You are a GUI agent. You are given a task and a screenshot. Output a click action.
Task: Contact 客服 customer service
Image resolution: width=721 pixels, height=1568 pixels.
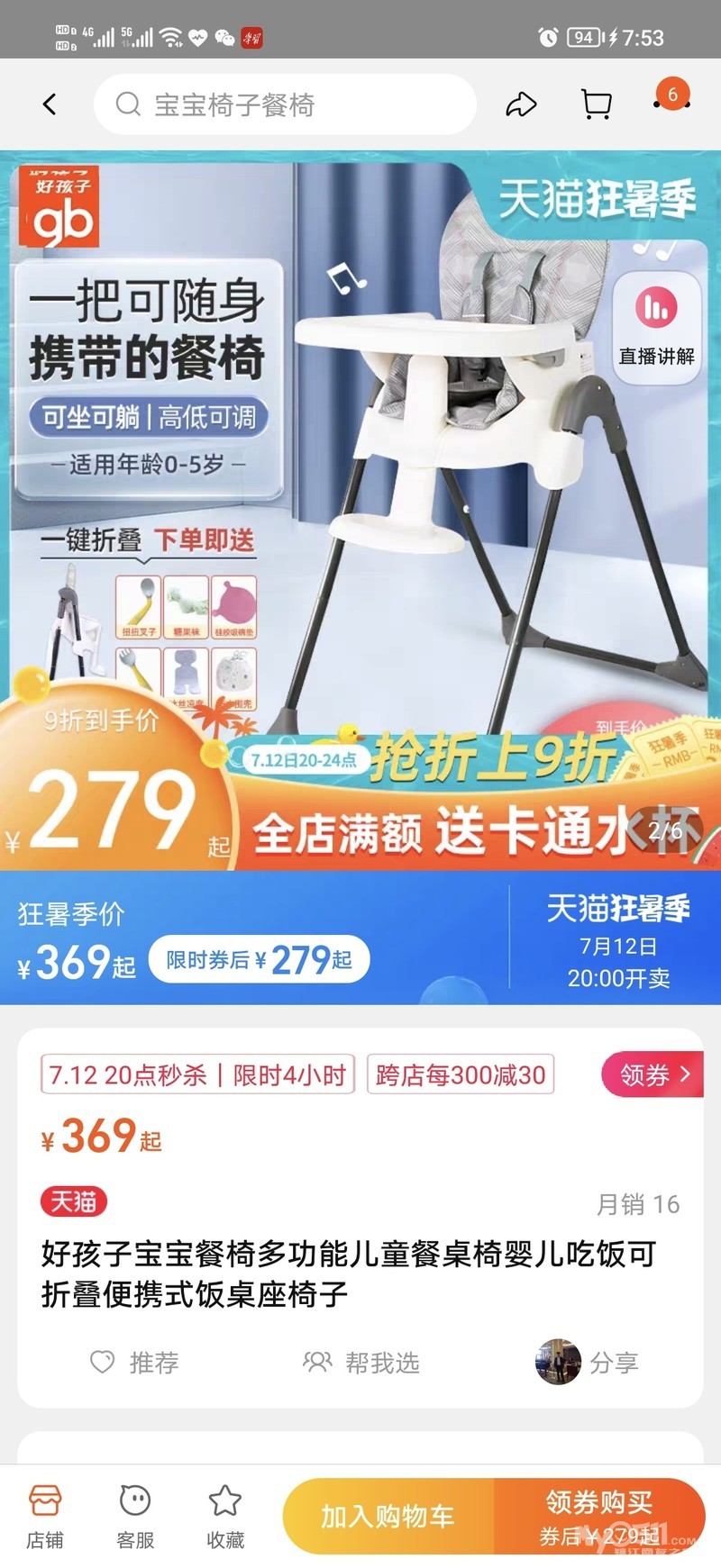tap(135, 1517)
